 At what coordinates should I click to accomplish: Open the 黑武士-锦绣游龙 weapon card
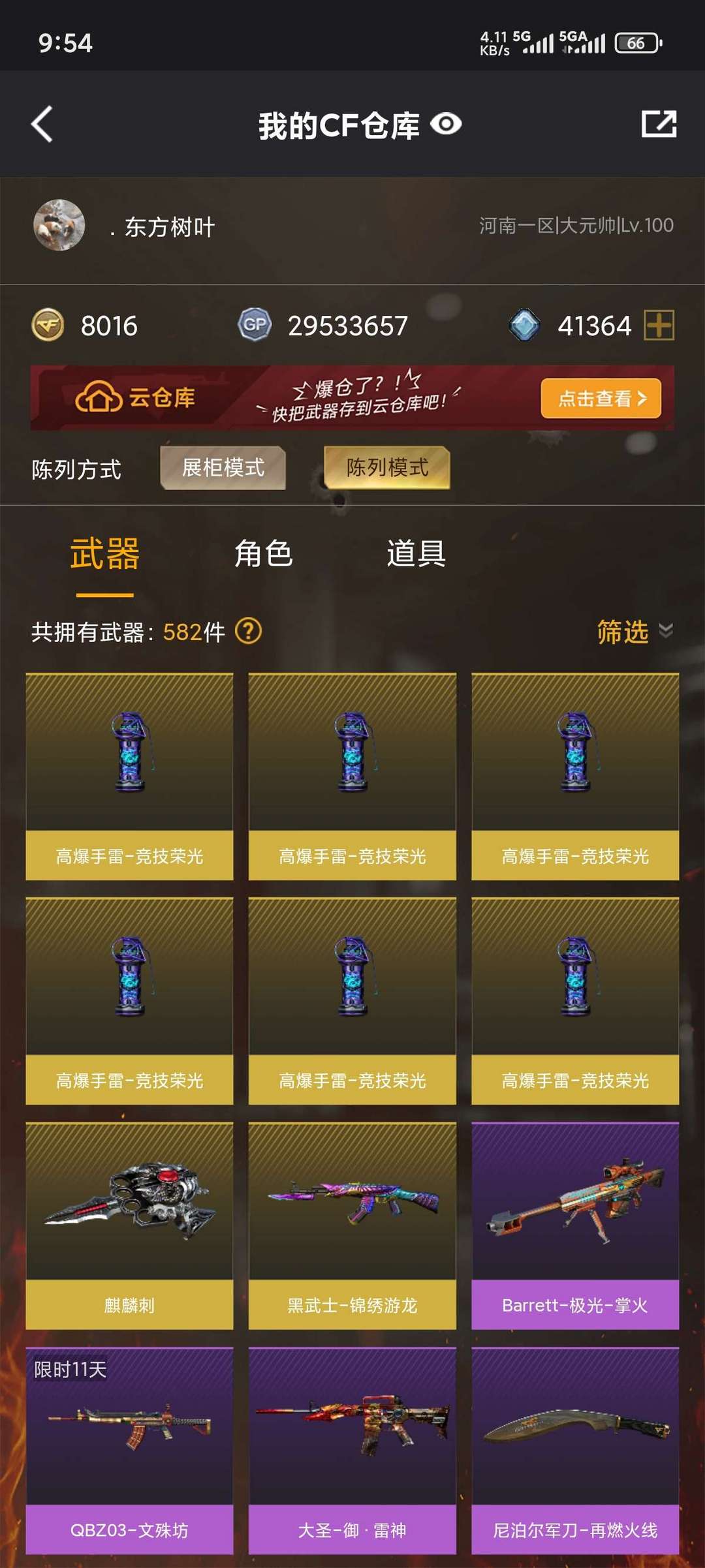pos(352,1225)
